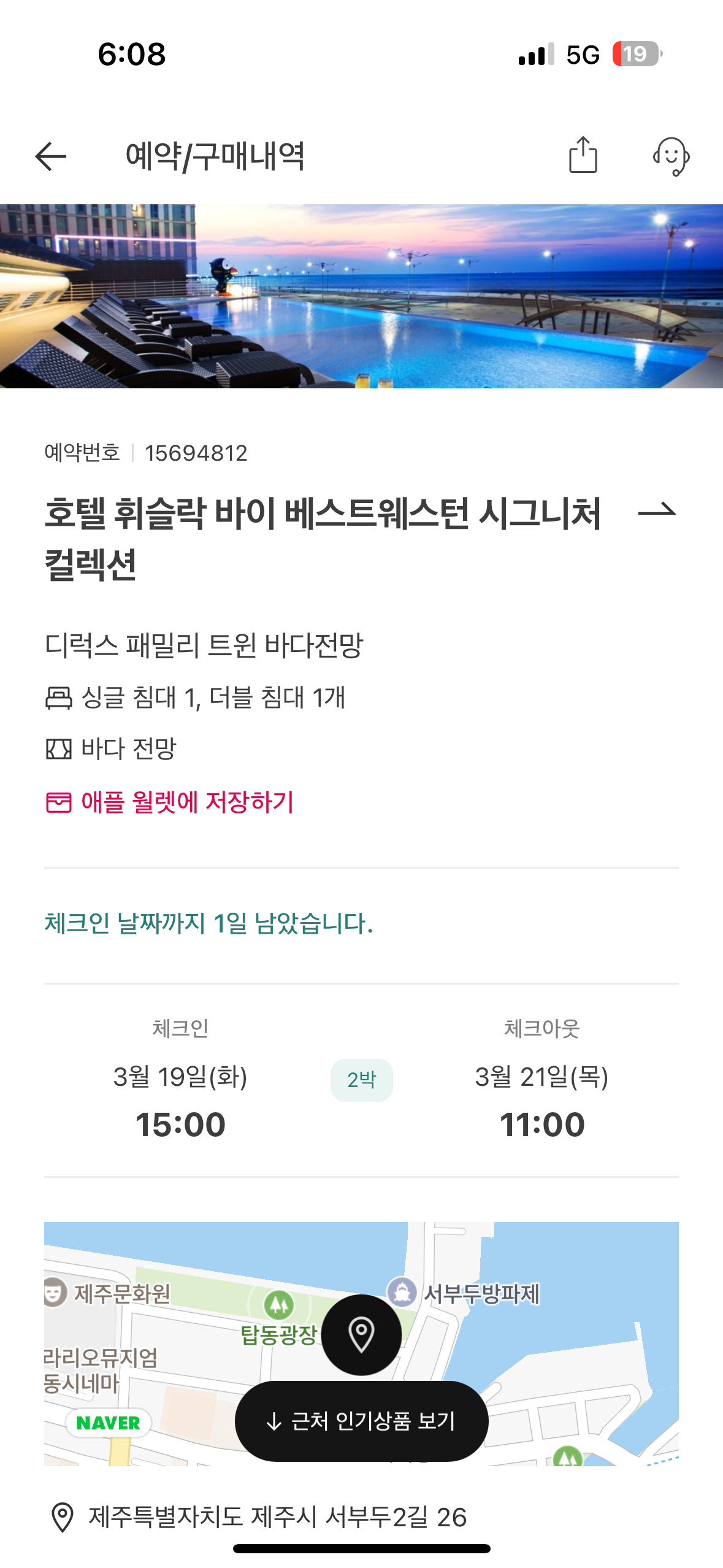723x1568 pixels.
Task: Tap 근처 인기상품 보기 button
Action: pos(361,1421)
